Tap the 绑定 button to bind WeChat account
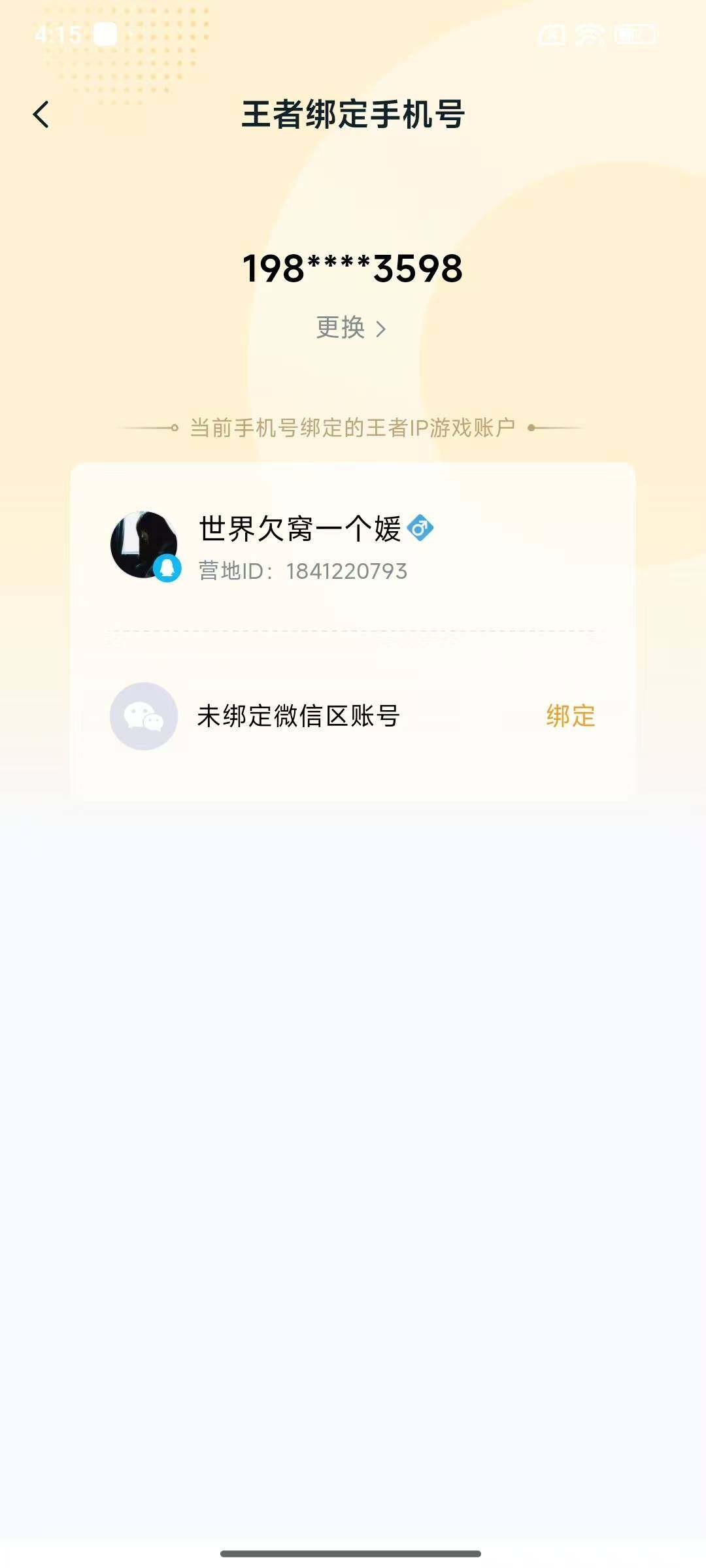Viewport: 706px width, 1568px height. click(x=570, y=717)
